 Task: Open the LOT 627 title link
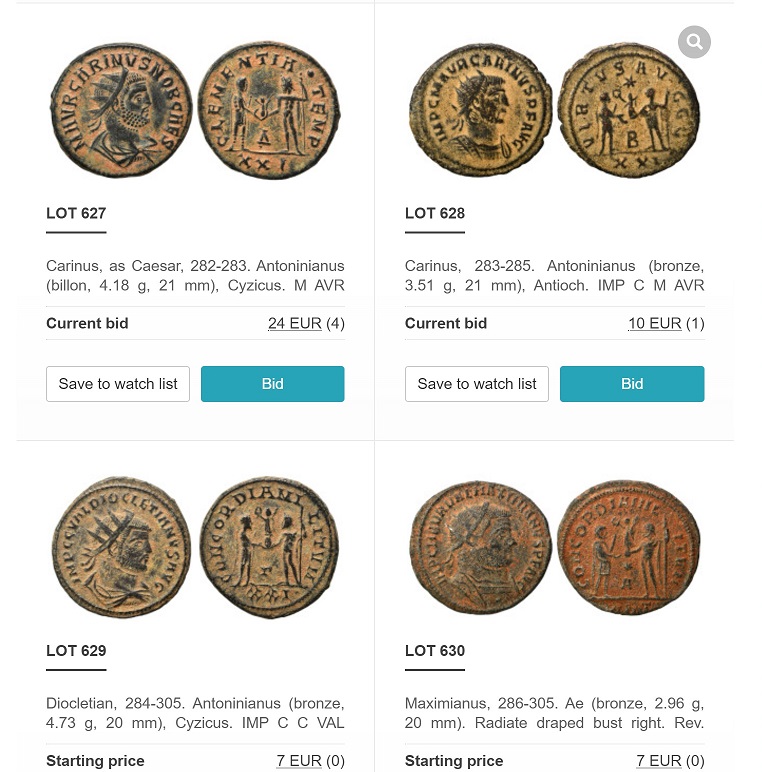tap(76, 213)
